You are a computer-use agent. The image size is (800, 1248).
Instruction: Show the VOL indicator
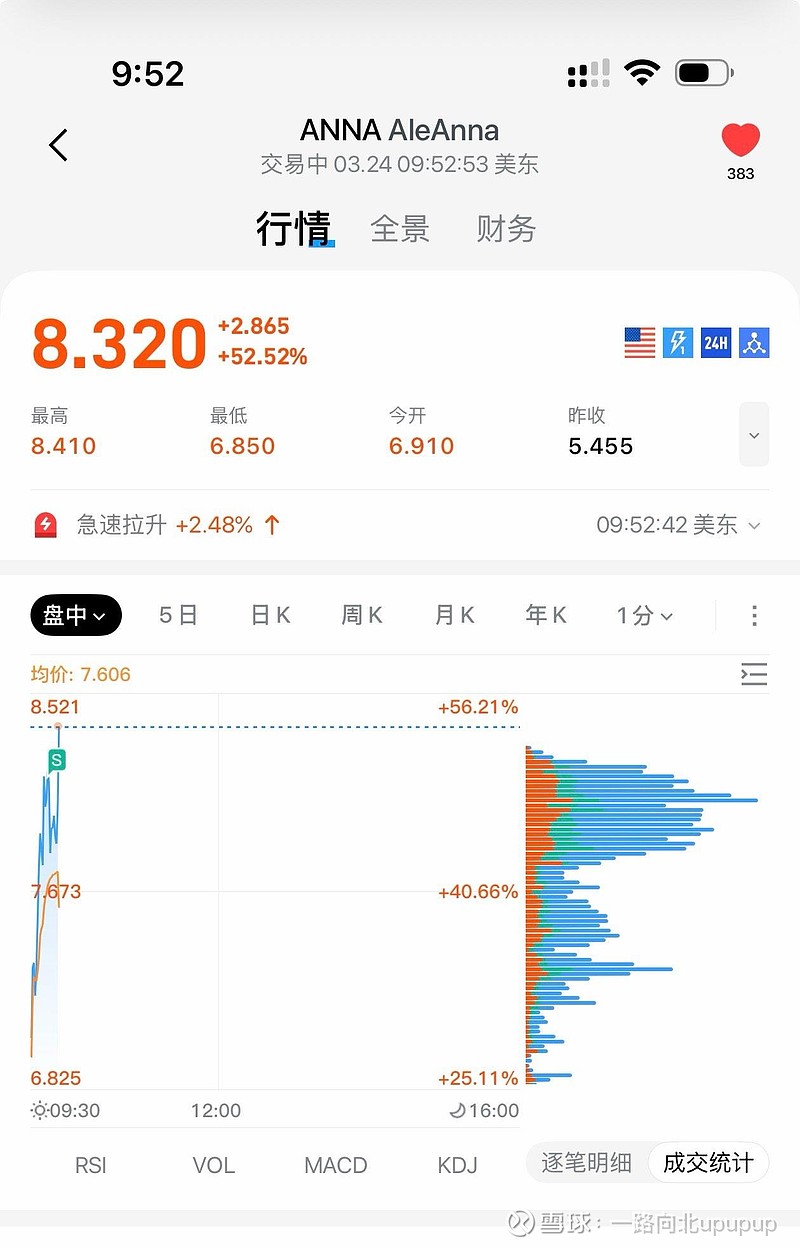coord(213,1165)
